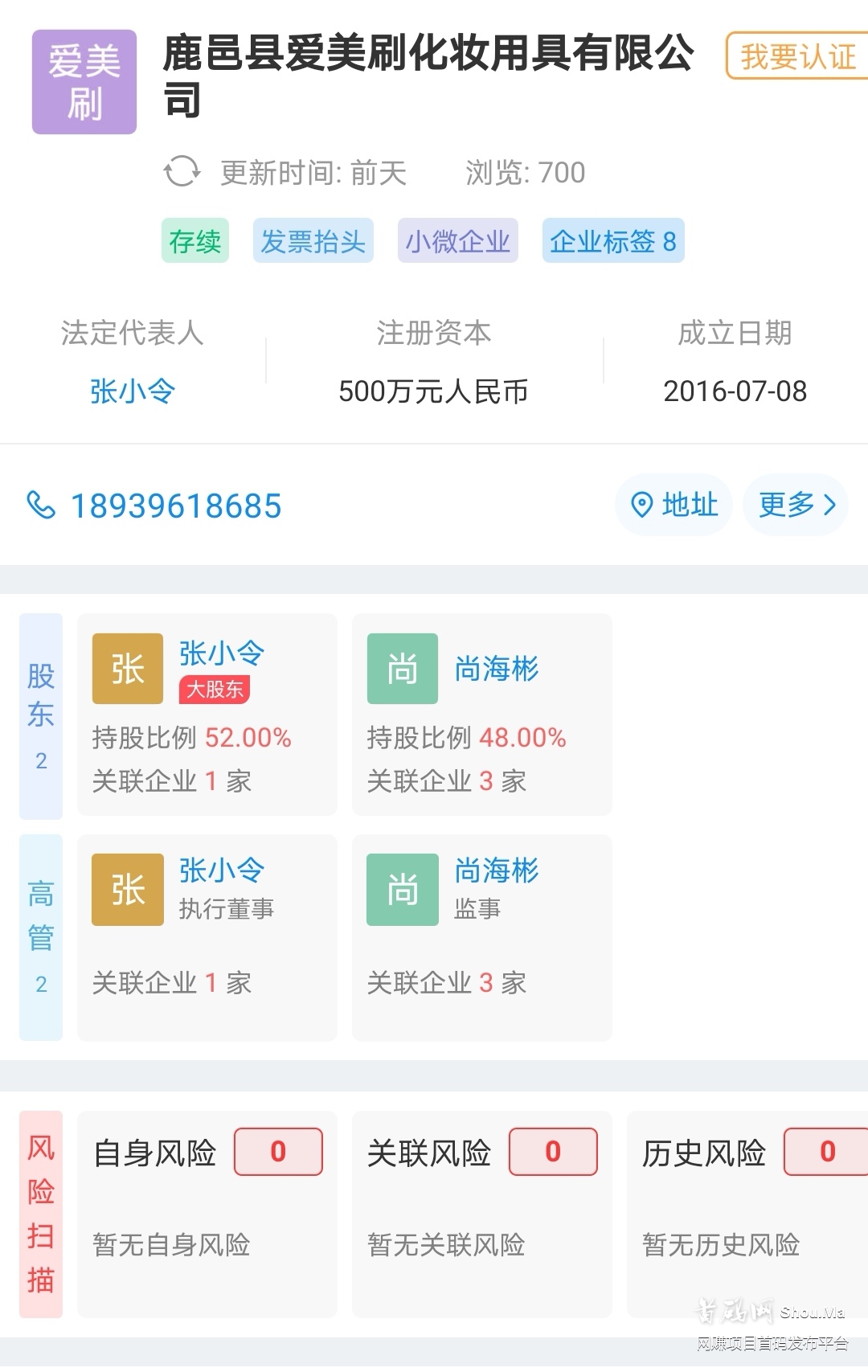
Task: Open legal representative 张小令 link
Action: [133, 391]
